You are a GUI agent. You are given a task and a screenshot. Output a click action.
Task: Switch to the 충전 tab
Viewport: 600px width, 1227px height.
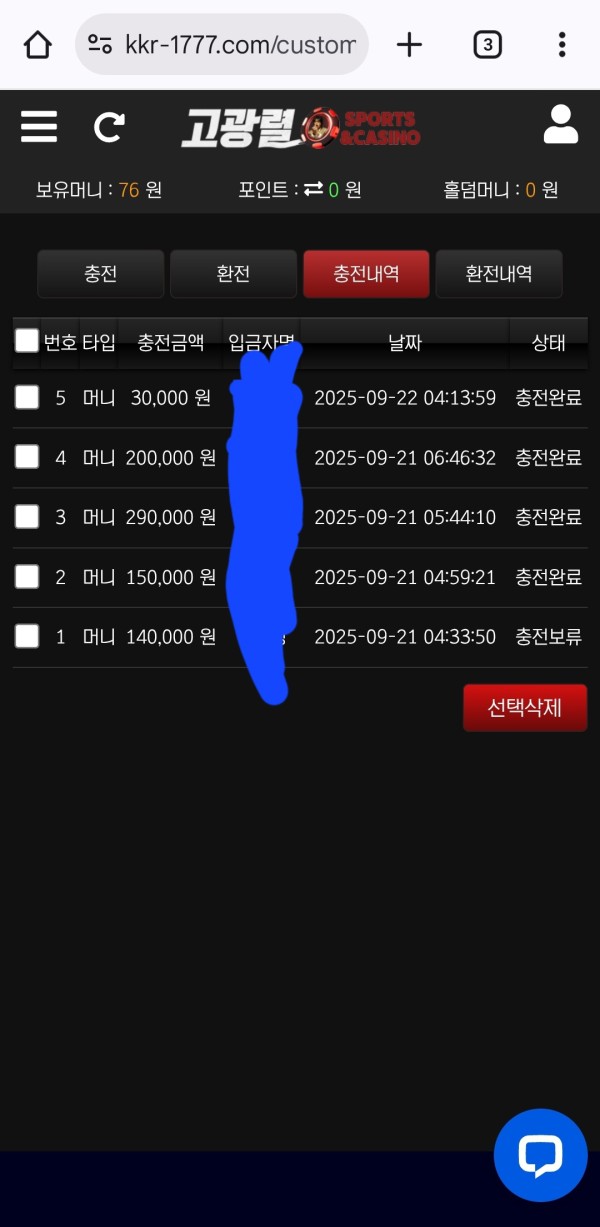pos(100,274)
